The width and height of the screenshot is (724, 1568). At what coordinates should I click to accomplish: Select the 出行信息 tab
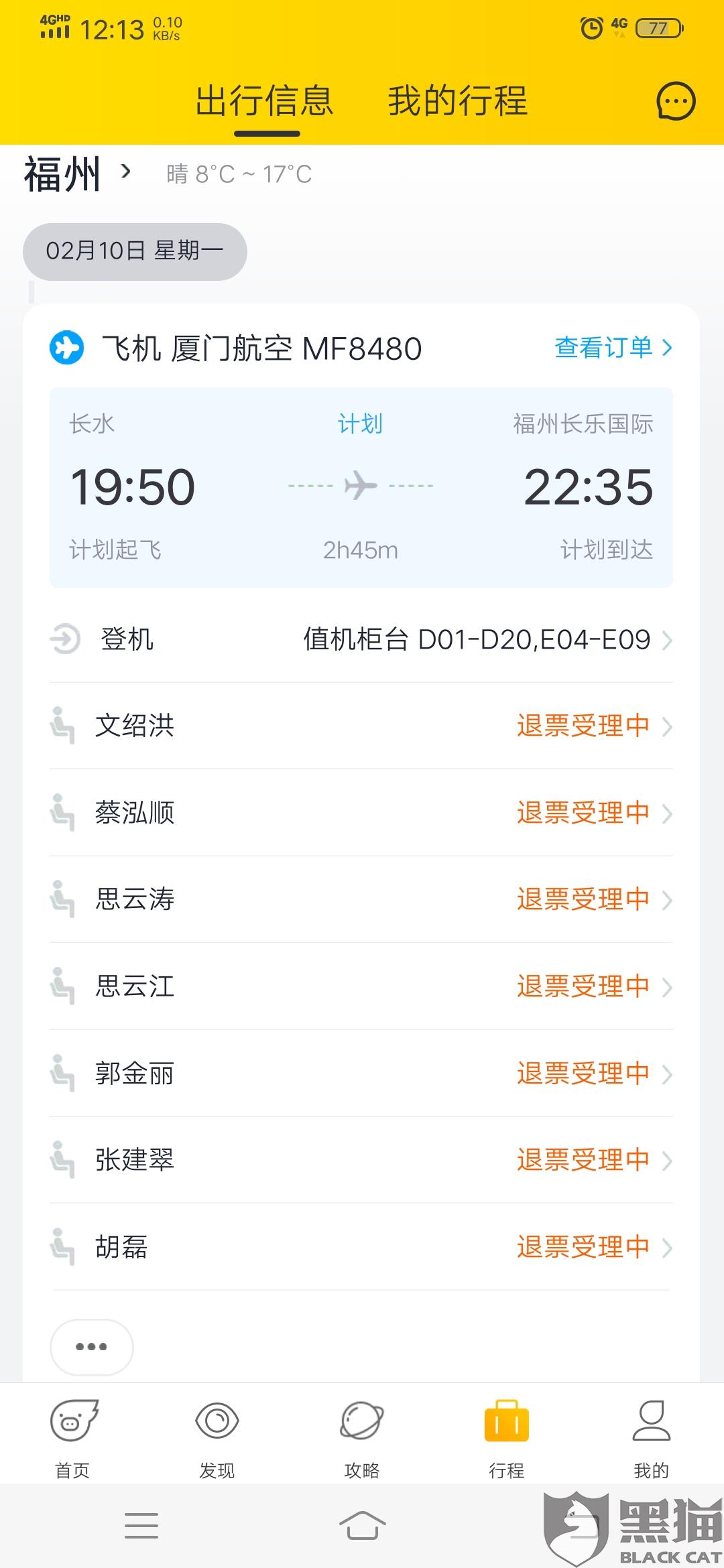(265, 102)
